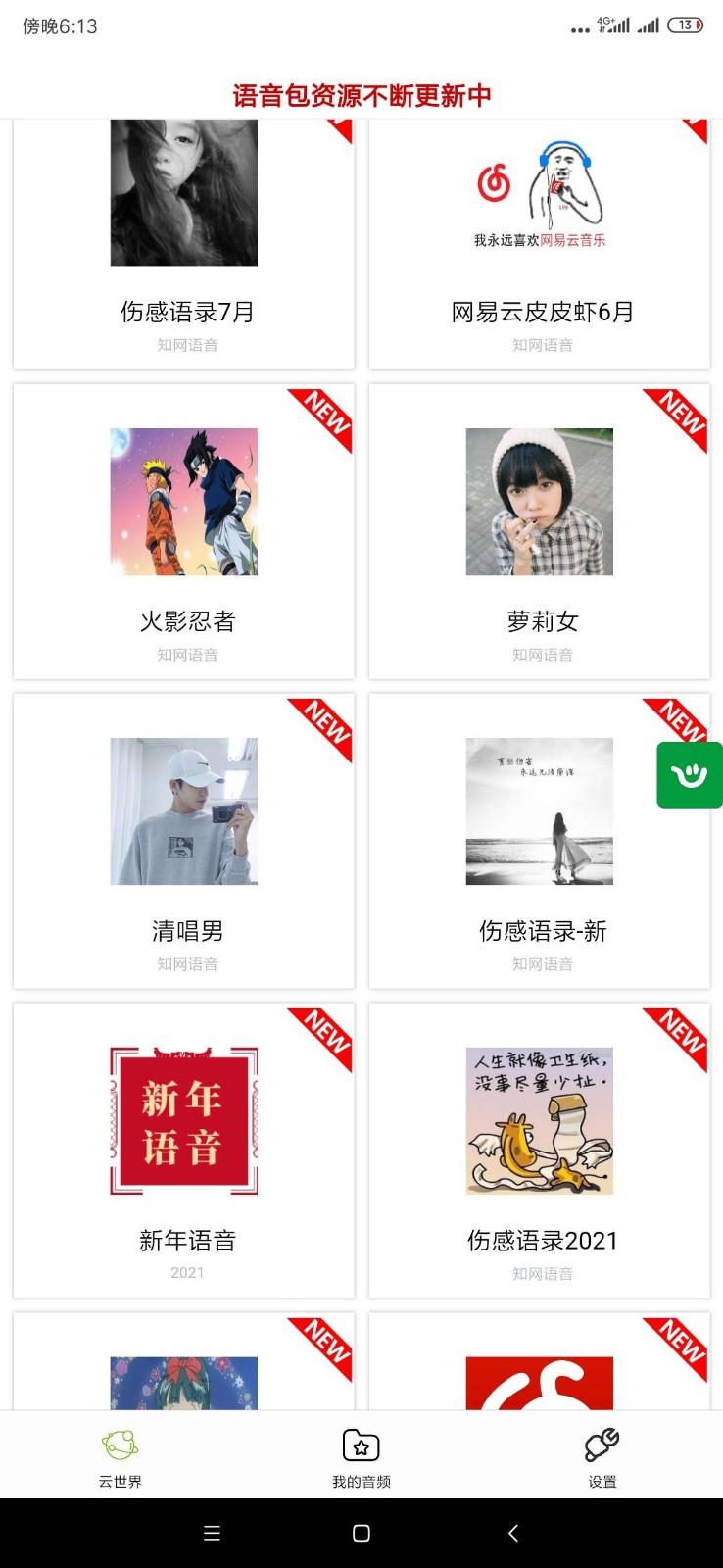Screen dimensions: 723x1568
Task: Open the 新年语音 2021 pack
Action: (184, 1150)
